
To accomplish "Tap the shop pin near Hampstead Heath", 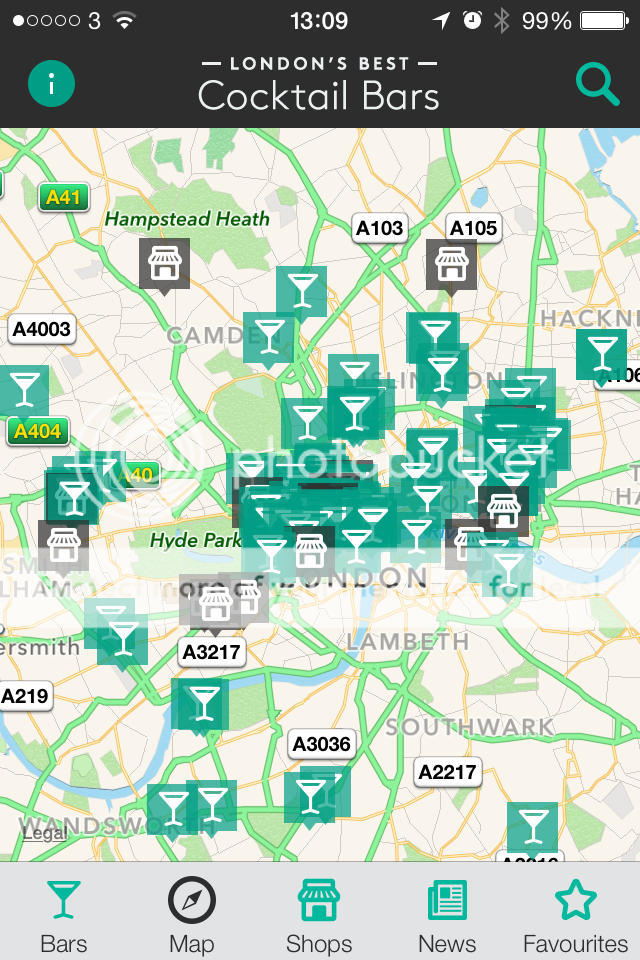I will 163,264.
